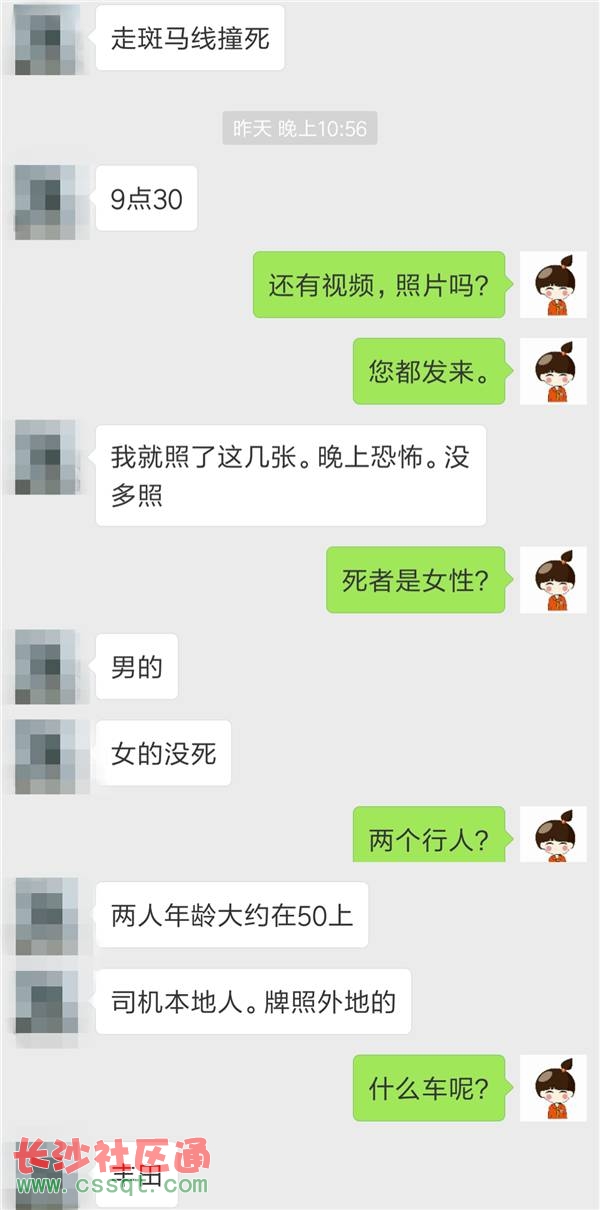The image size is (600, 1210).
Task: Tap own avatar next to 什么车呢?
Action: tap(553, 1088)
